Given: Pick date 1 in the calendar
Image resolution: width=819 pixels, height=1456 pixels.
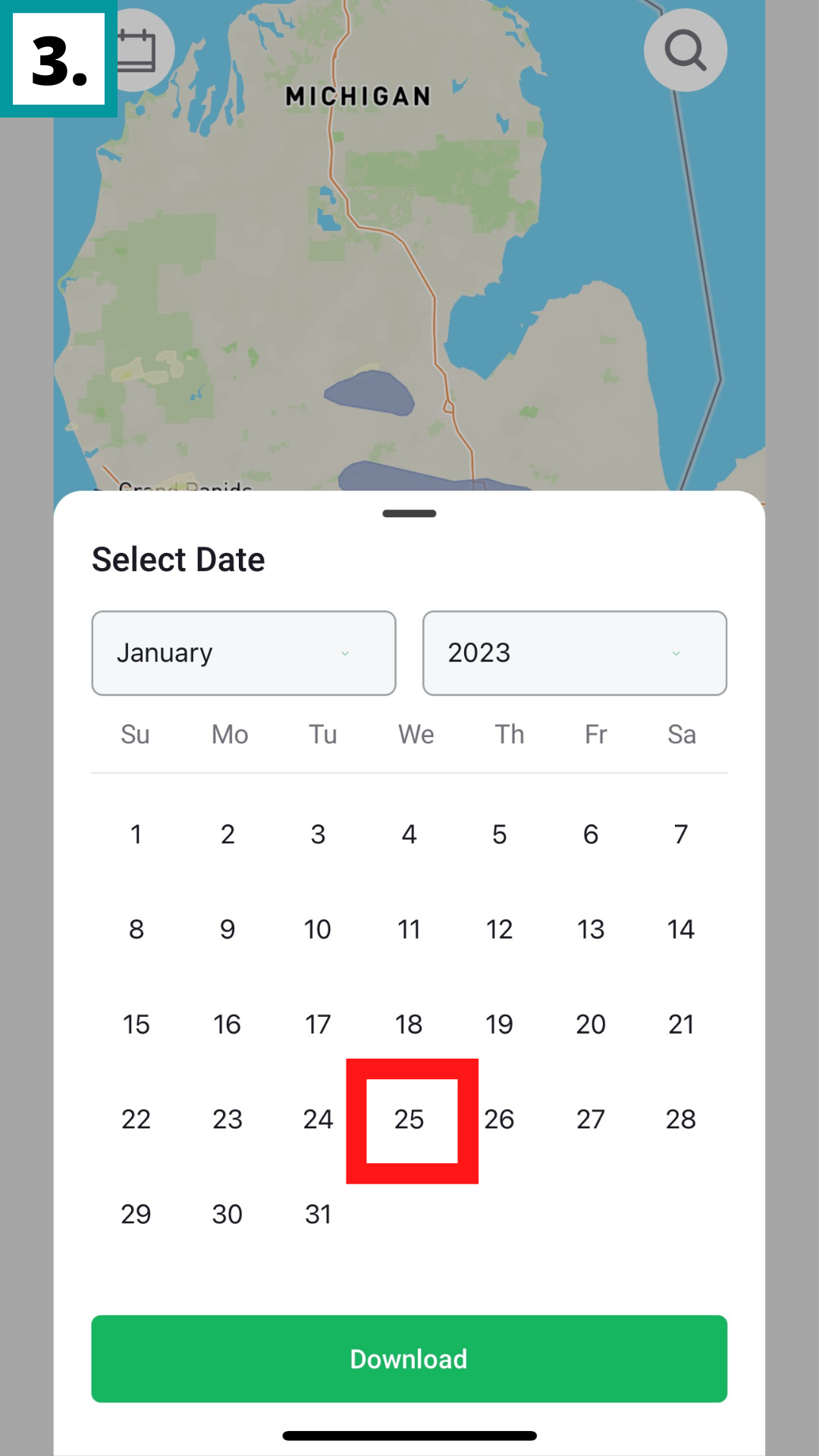Looking at the screenshot, I should (136, 834).
